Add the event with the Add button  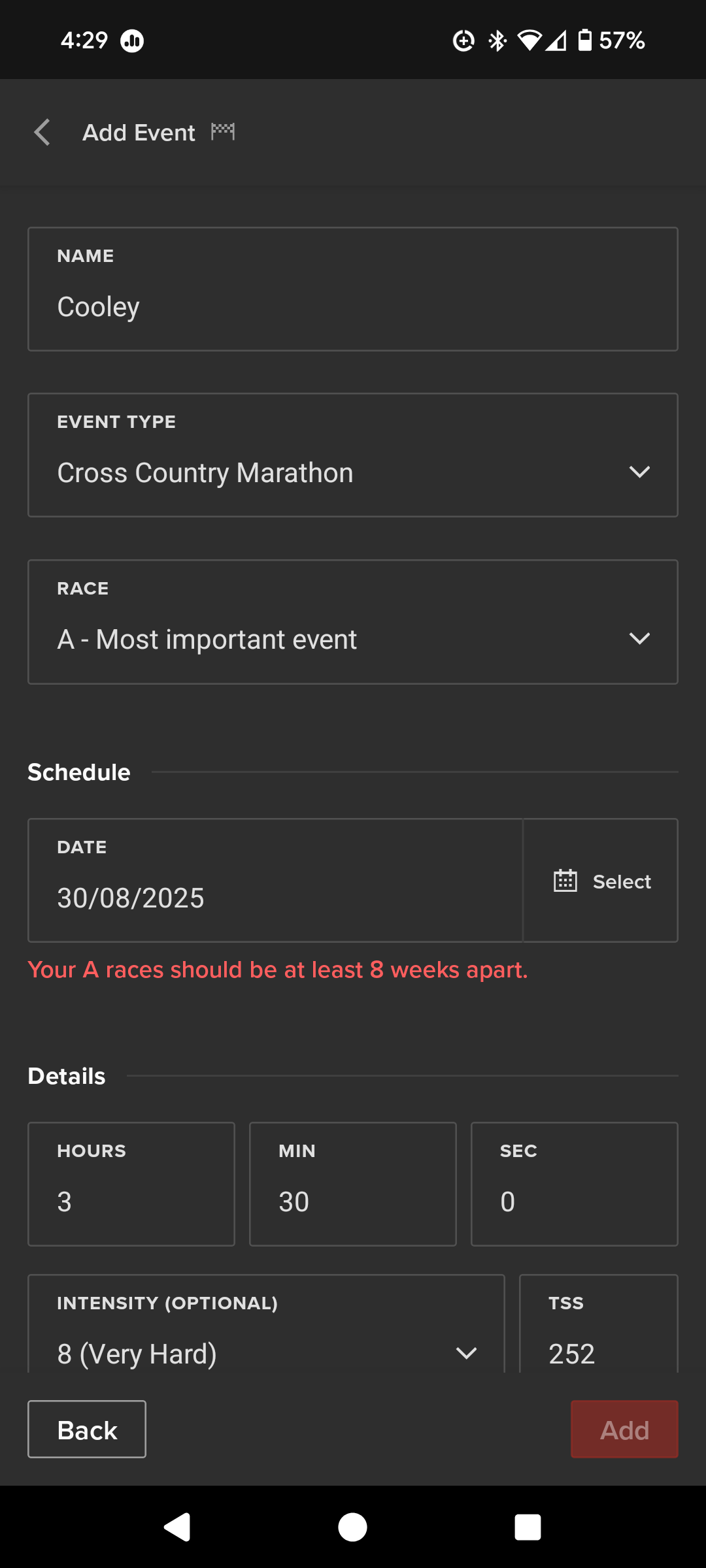pos(624,1429)
